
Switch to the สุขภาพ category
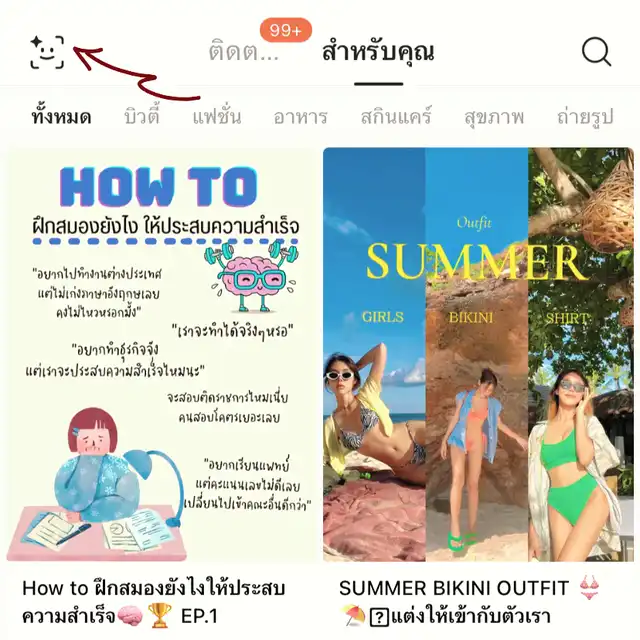pos(494,117)
